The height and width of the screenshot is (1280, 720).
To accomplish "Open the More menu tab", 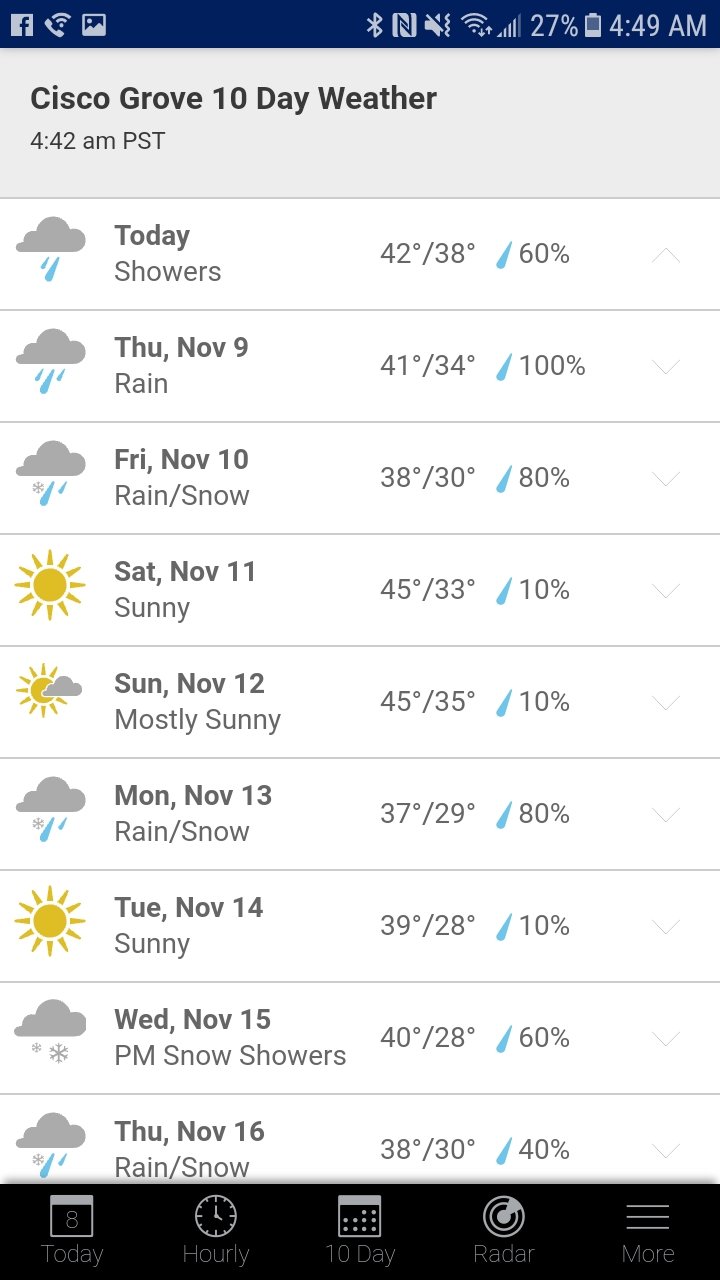I will click(648, 1231).
